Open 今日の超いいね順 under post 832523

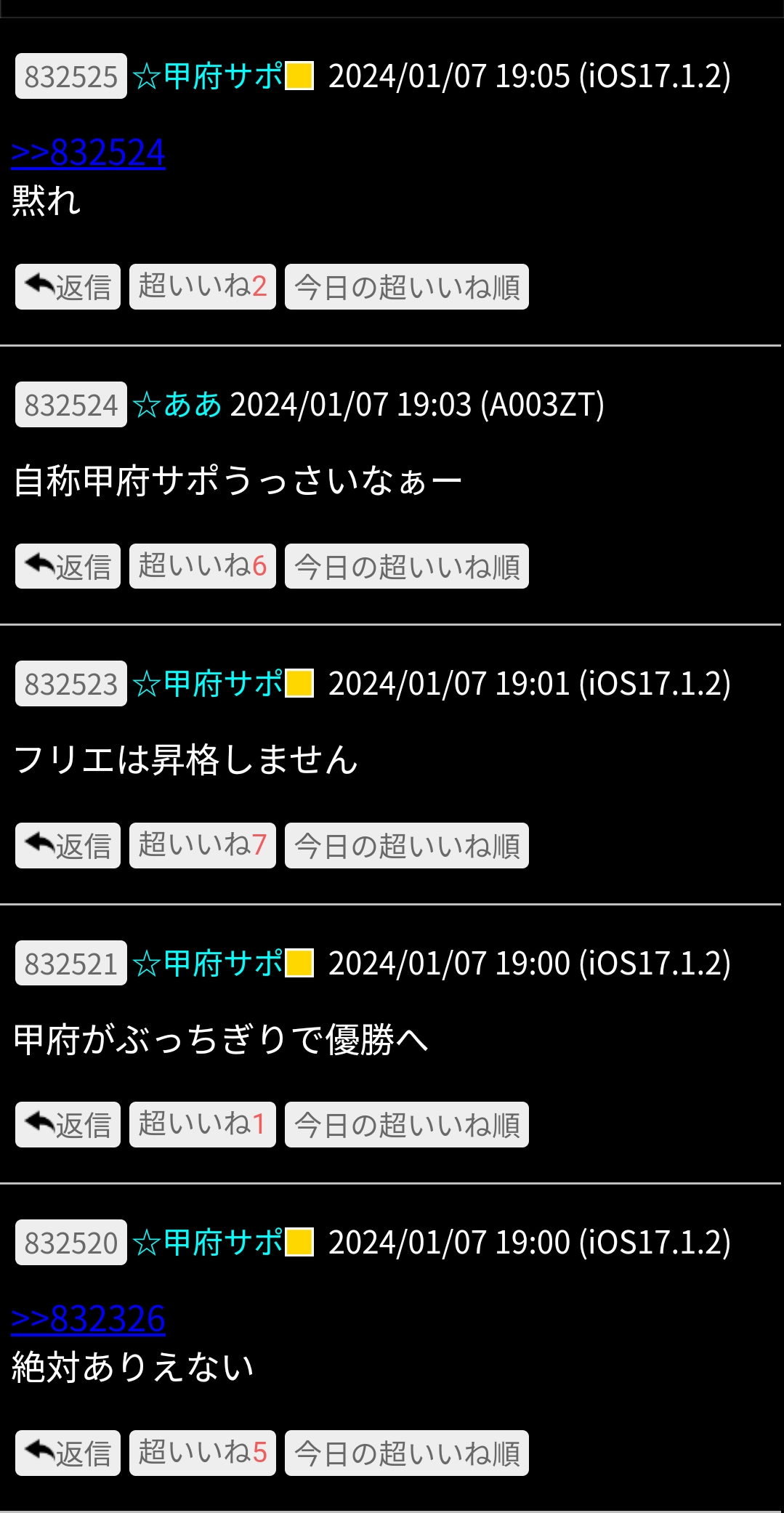tap(406, 845)
